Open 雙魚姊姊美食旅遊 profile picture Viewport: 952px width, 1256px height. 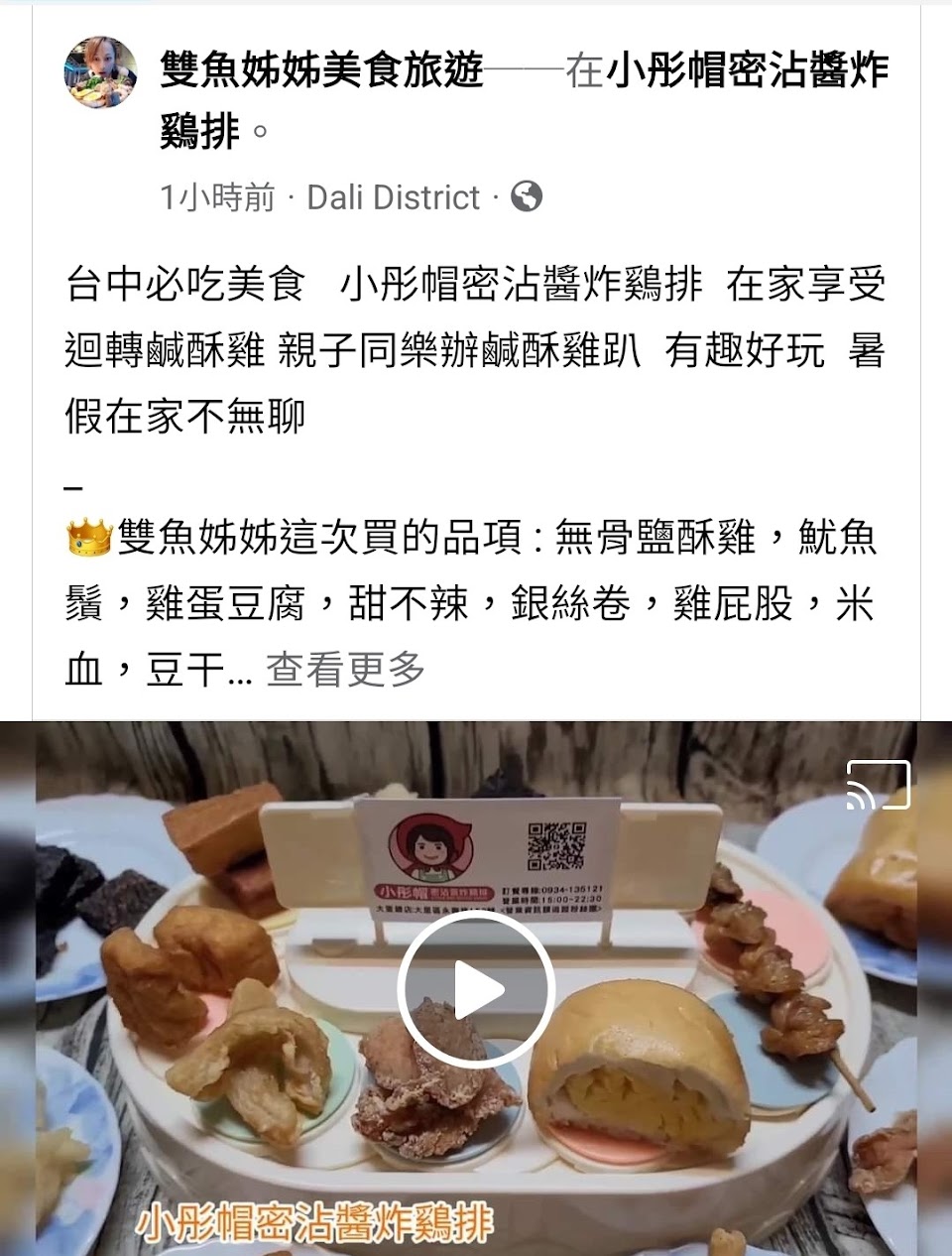(x=101, y=72)
